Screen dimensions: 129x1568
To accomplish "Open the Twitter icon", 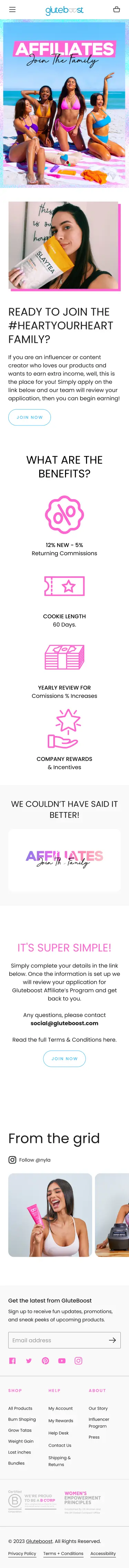I will pos(29,1361).
